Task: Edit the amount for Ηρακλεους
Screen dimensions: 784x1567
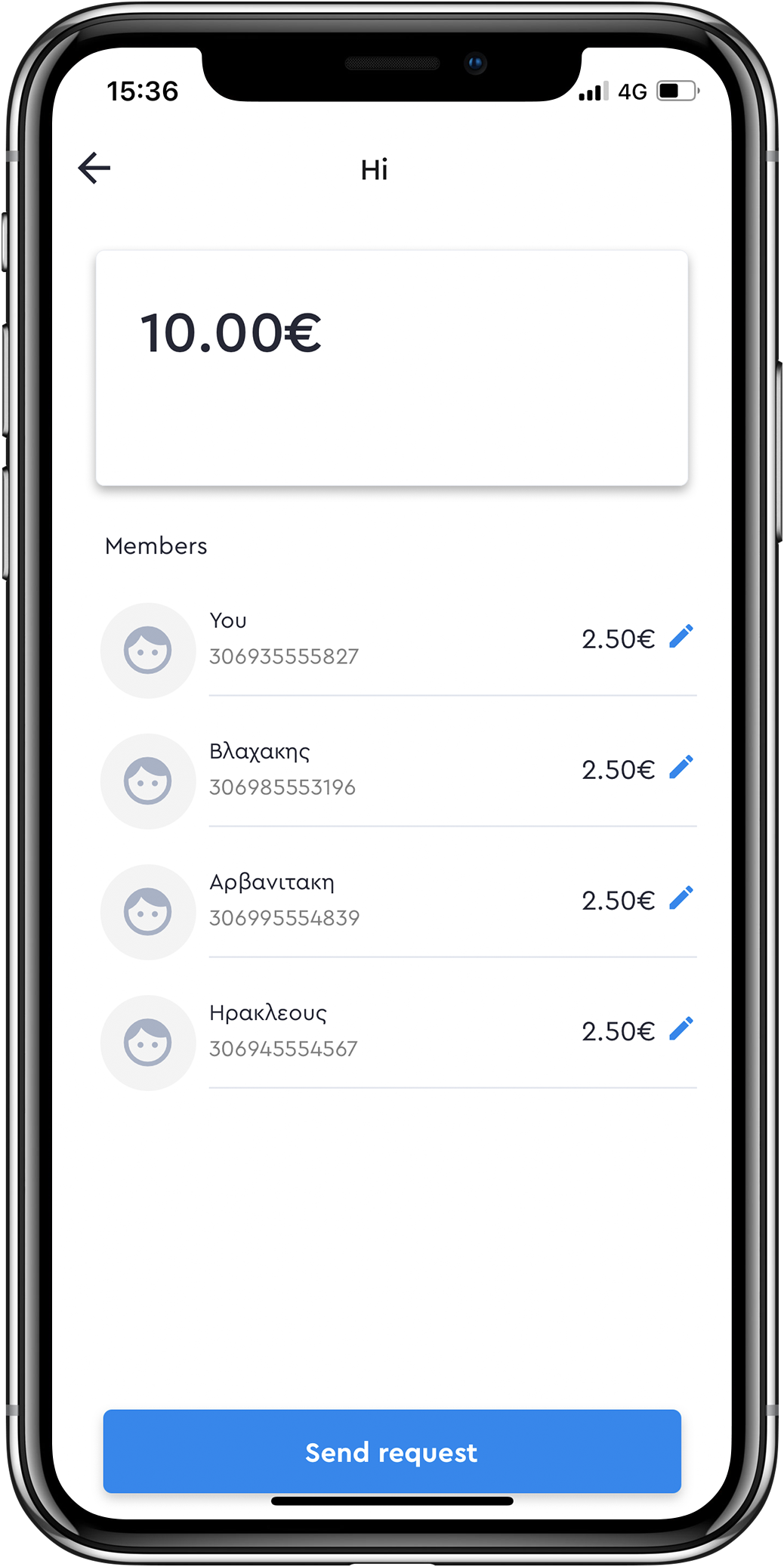Action: [681, 1029]
